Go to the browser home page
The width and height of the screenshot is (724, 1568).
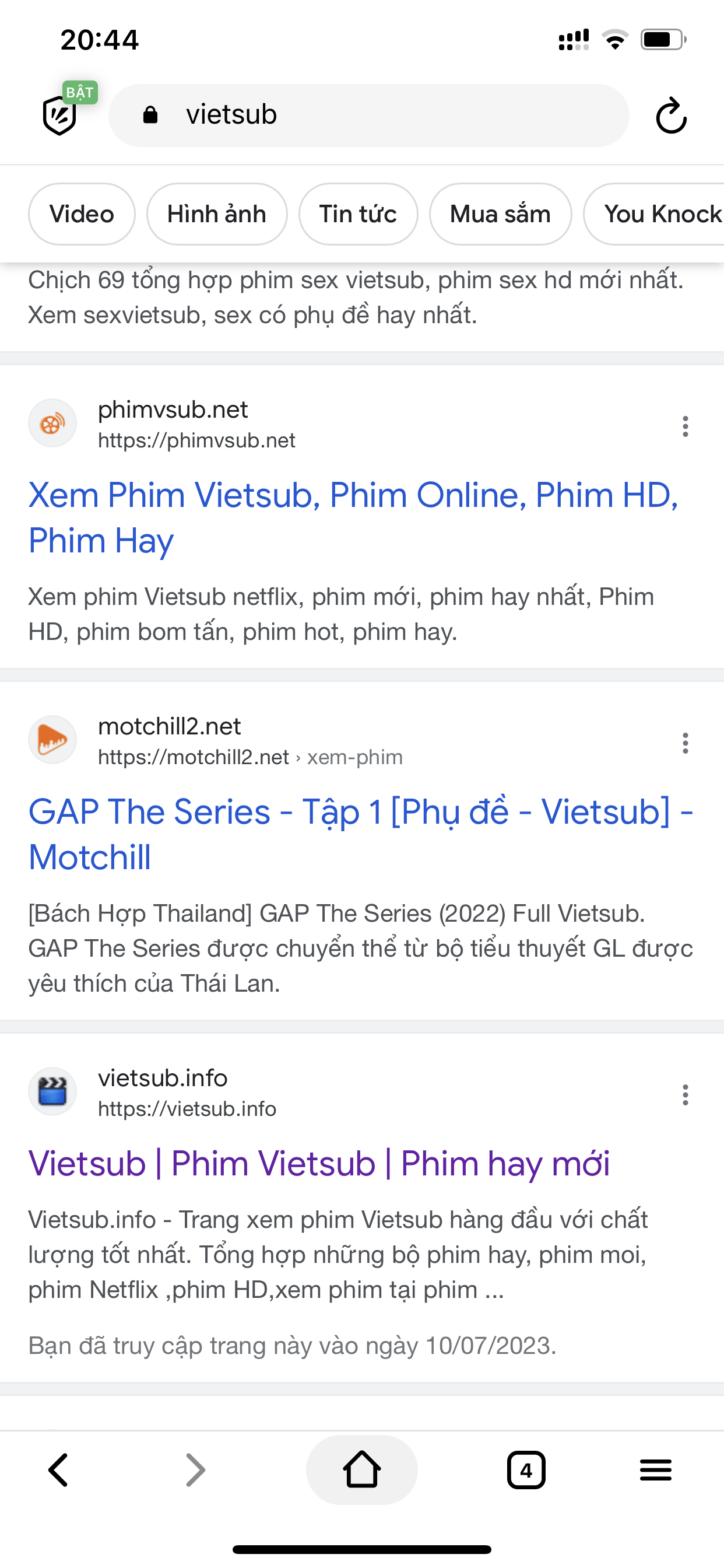pyautogui.click(x=361, y=1470)
